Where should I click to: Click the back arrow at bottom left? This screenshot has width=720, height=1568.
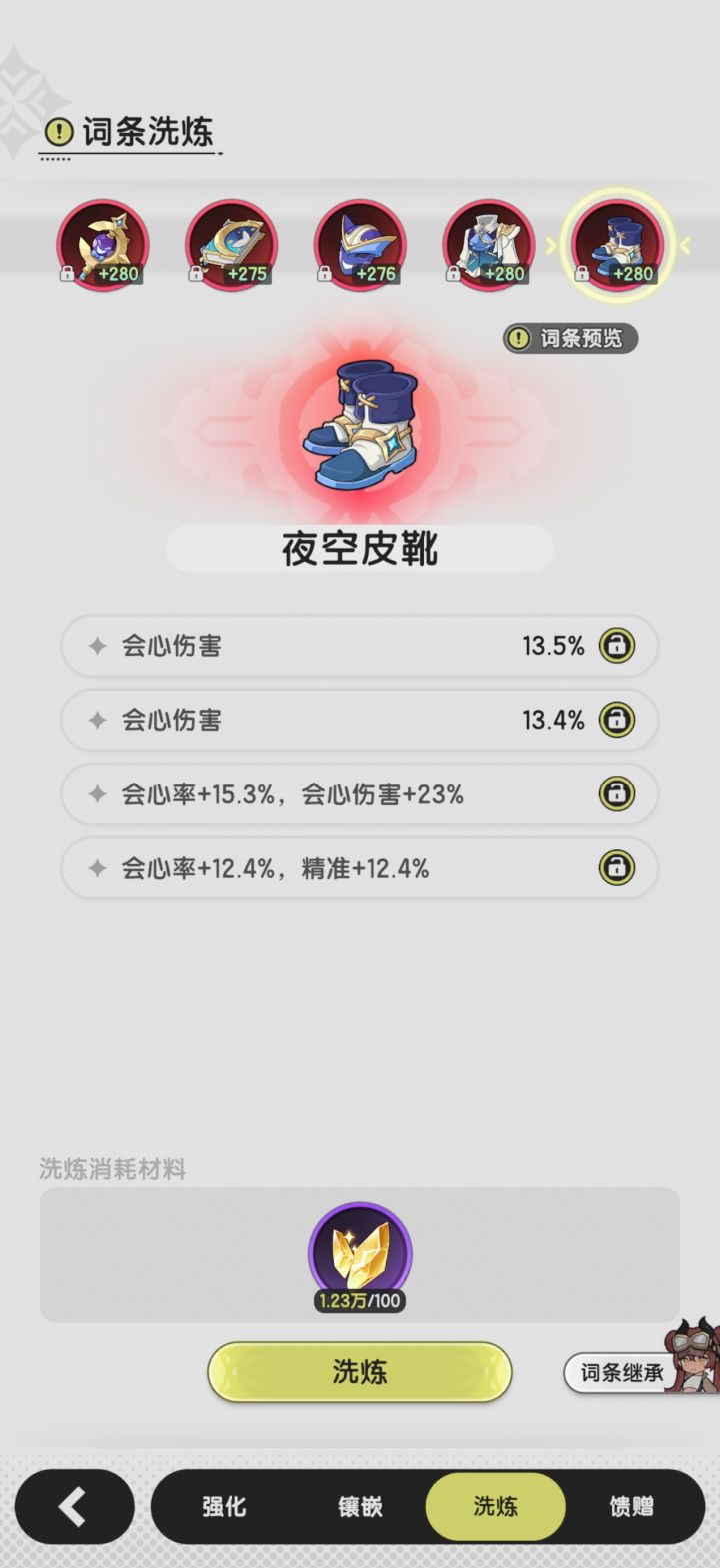click(73, 1506)
